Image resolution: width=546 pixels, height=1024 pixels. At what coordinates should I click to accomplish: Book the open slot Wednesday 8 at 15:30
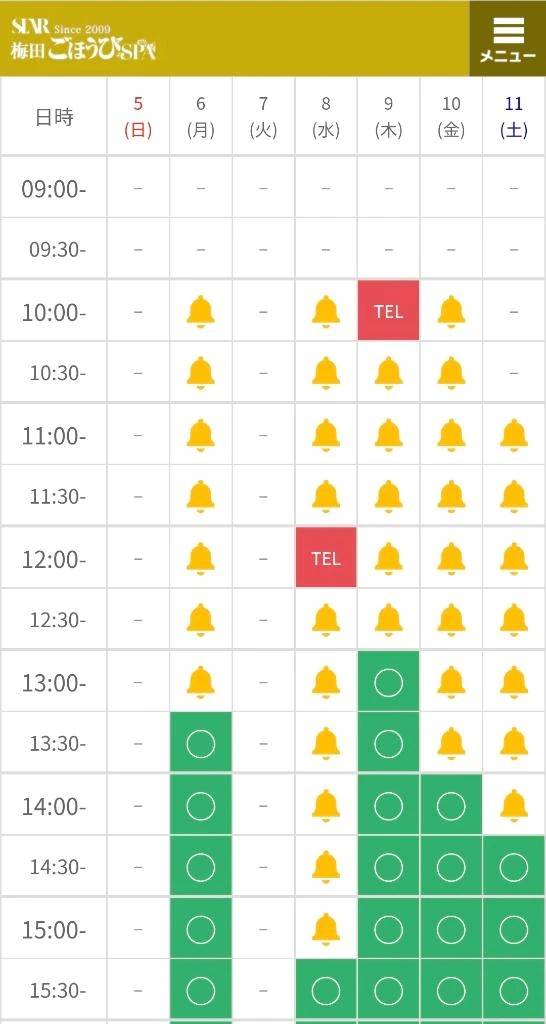coord(326,990)
